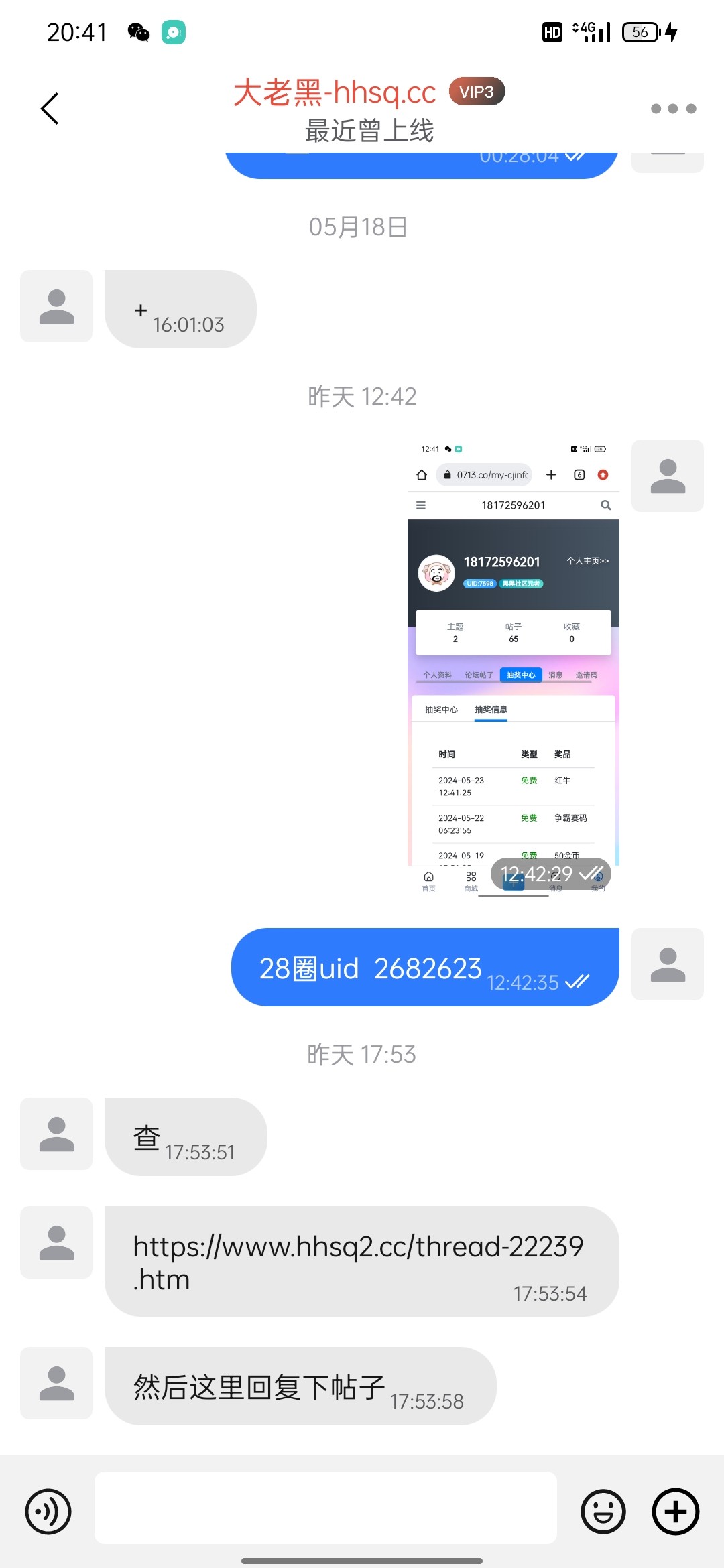
Task: View the screenshot sent at 12:42:29
Action: [513, 667]
